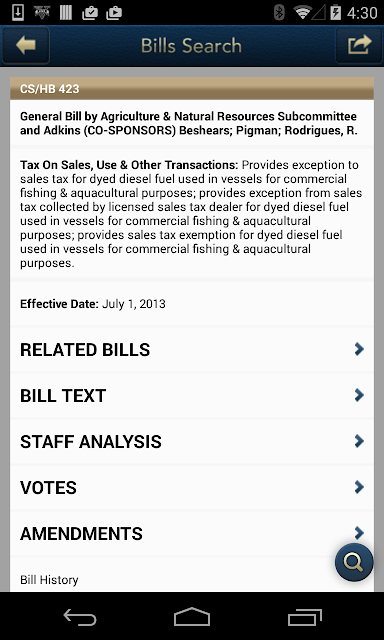
Task: Show the Votes for this bill
Action: pos(192,487)
